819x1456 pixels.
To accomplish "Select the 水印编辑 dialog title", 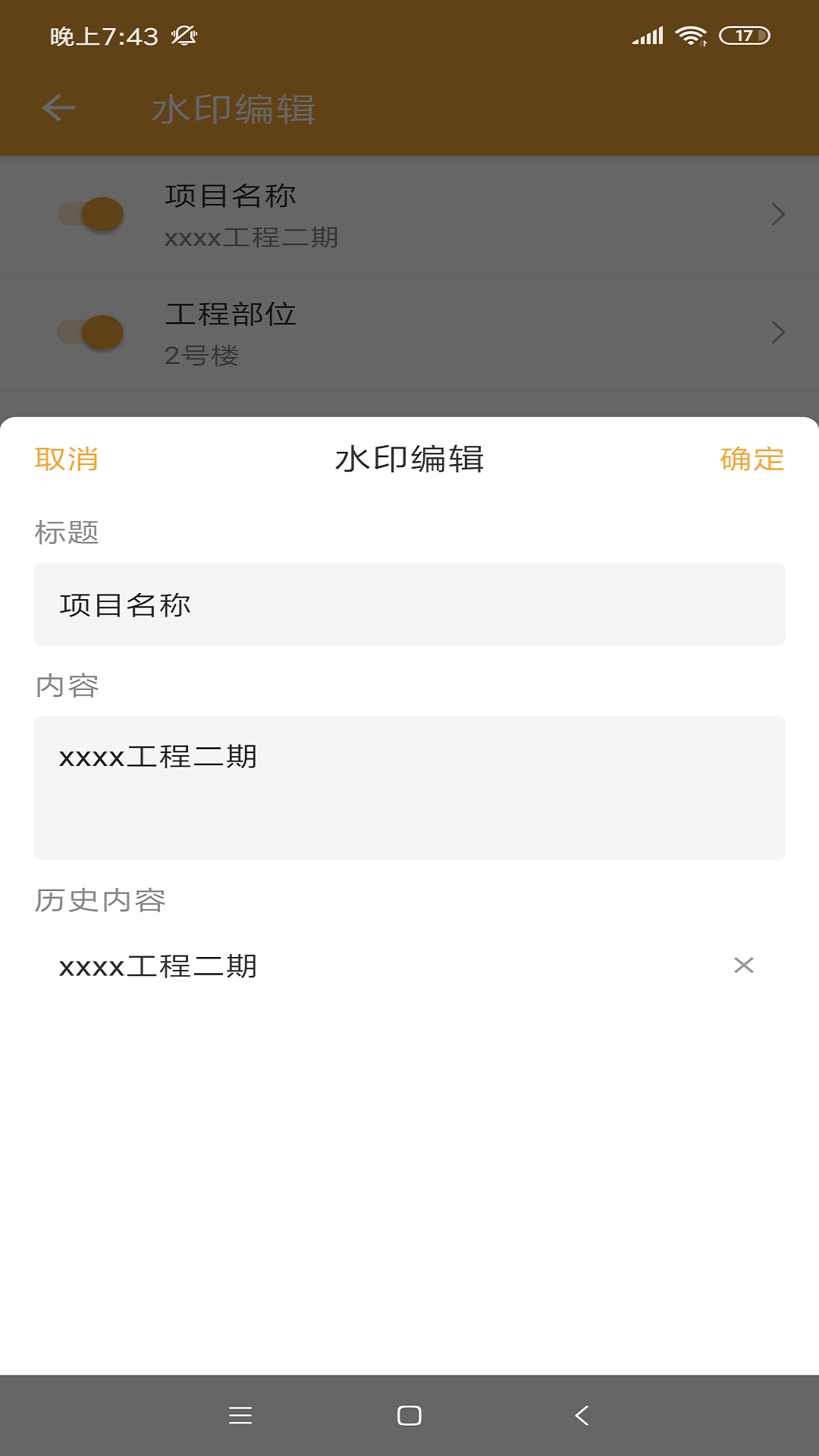I will pos(409,460).
